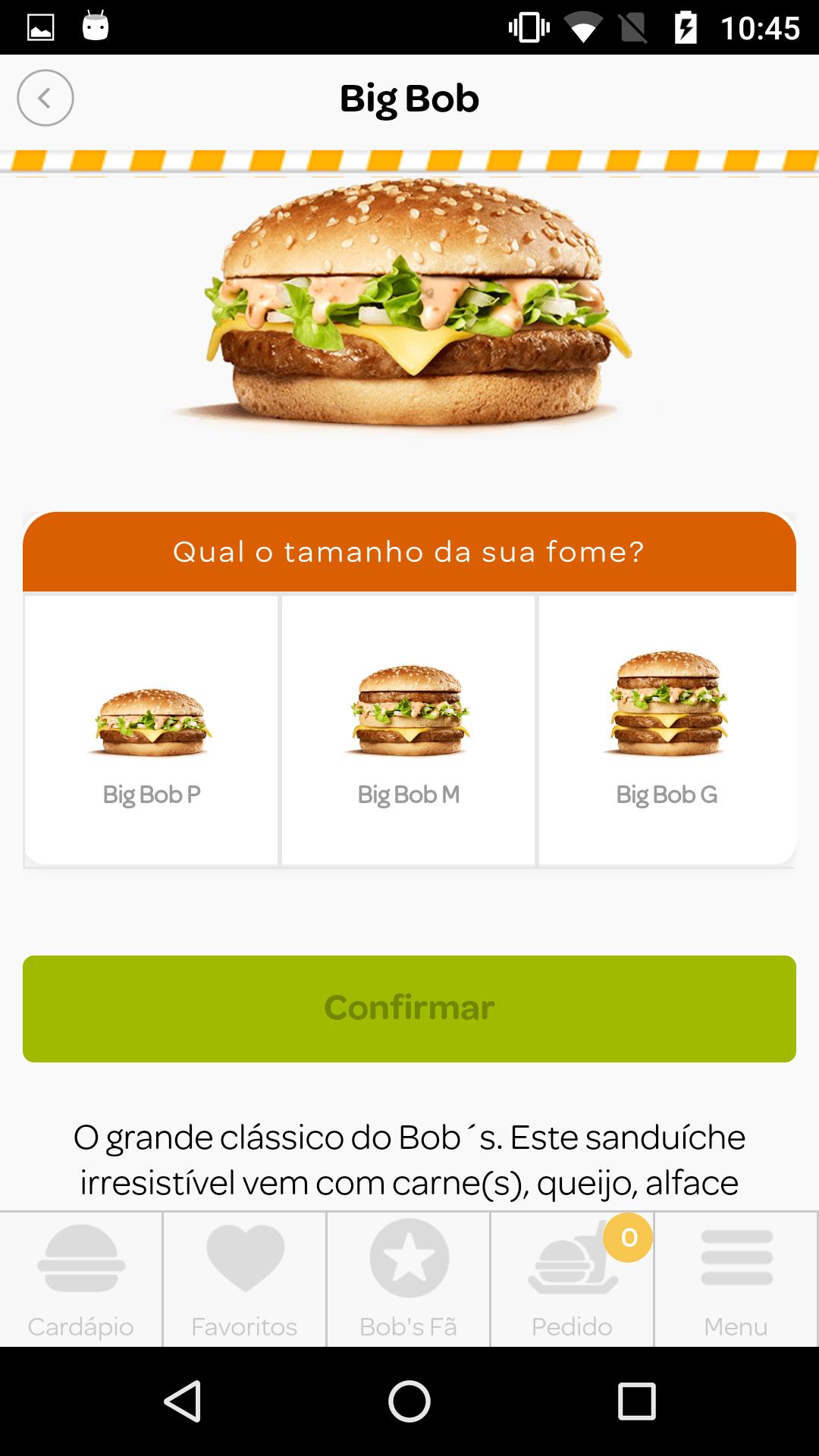Open the Cardápio section
The height and width of the screenshot is (1456, 819).
[x=80, y=1274]
